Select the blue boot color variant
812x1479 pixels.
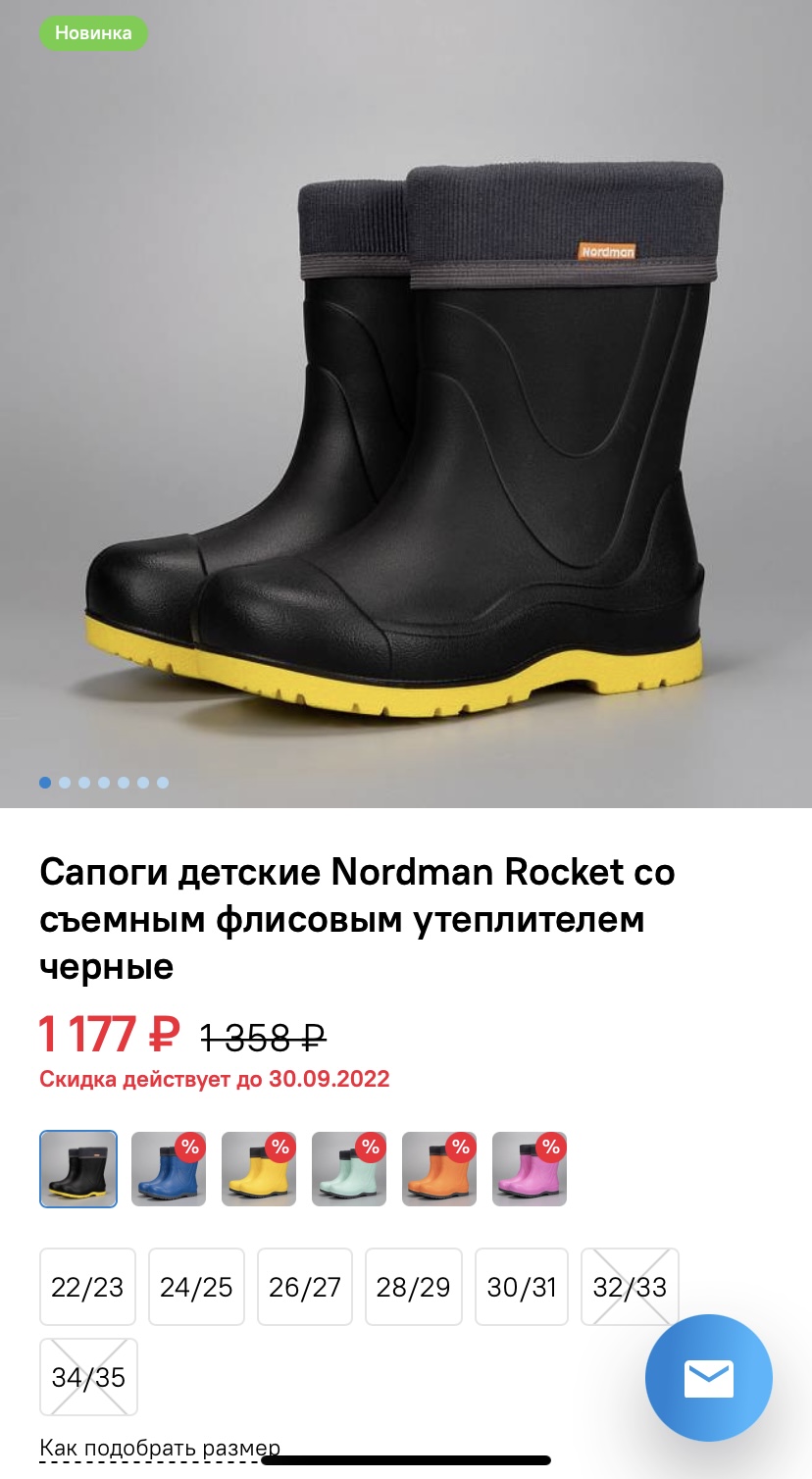169,1169
